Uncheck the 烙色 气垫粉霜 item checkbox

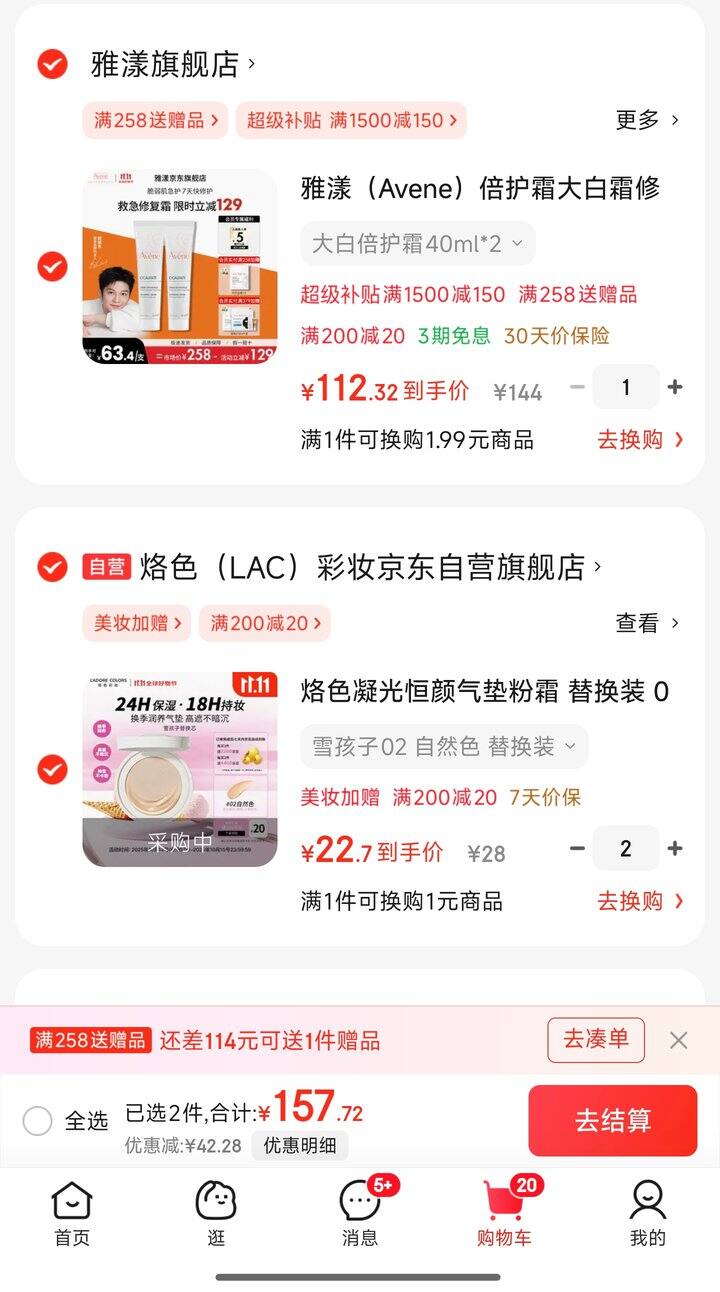pyautogui.click(x=52, y=770)
